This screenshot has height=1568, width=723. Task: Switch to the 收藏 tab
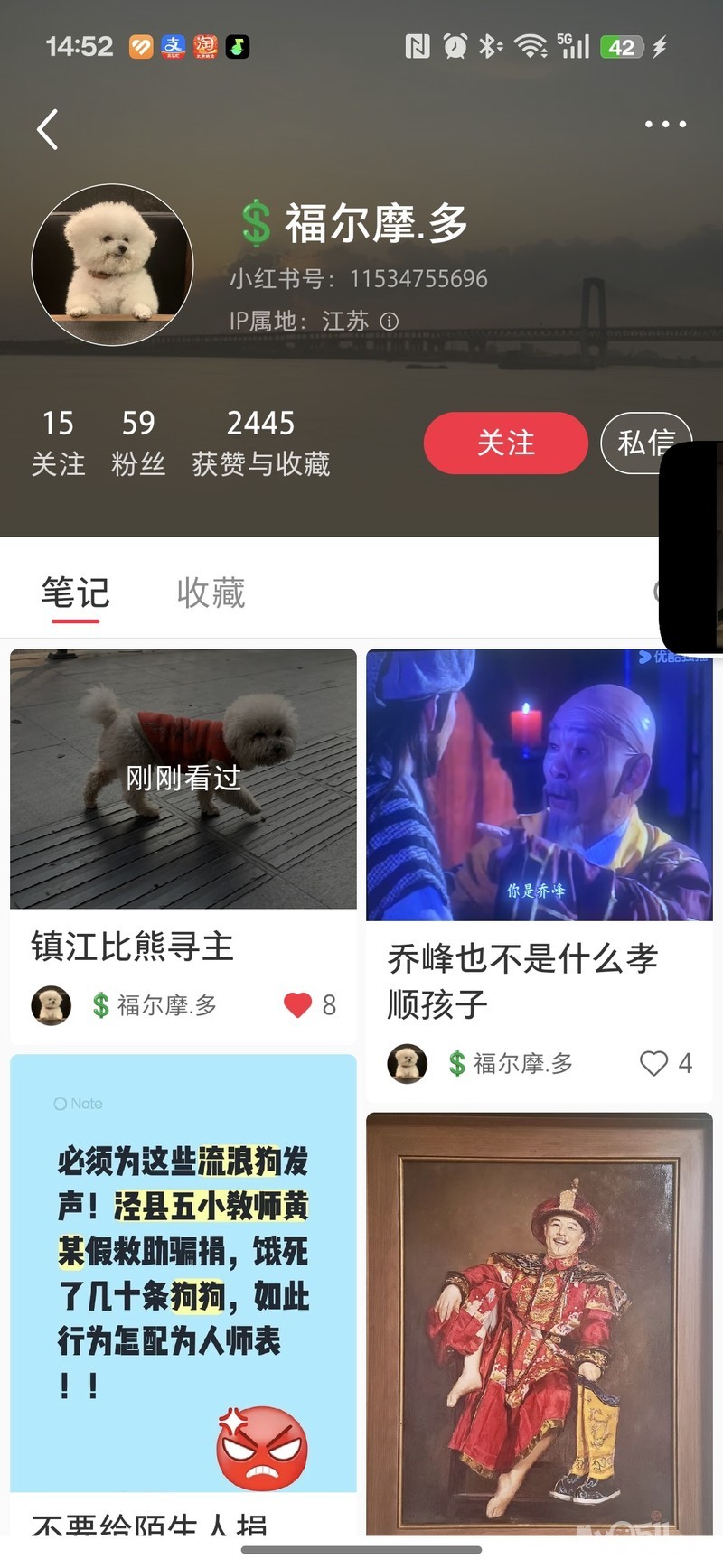[x=211, y=593]
